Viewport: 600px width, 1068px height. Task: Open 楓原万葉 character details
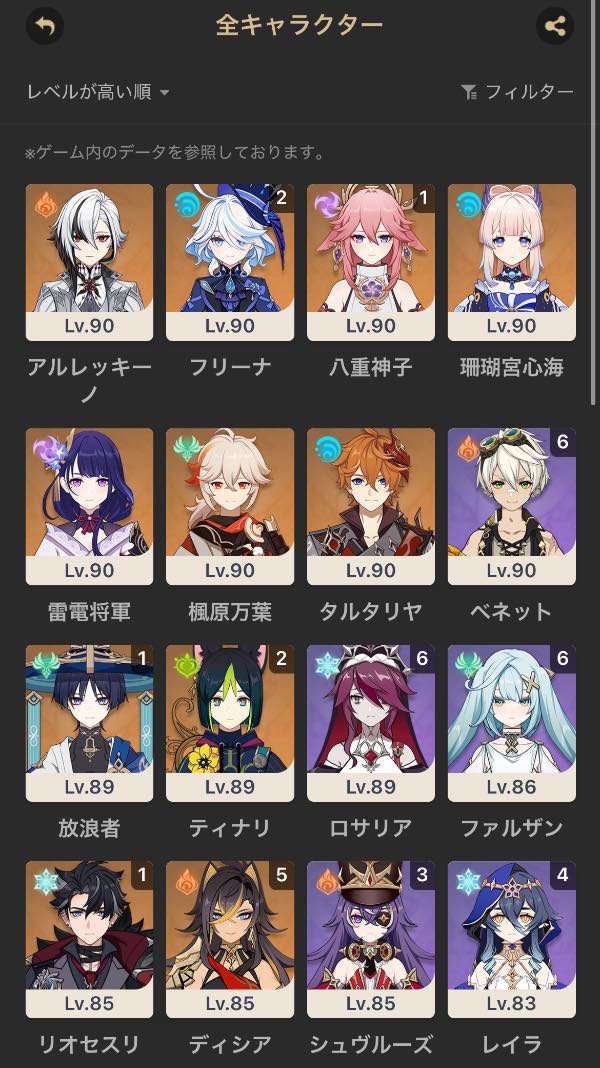[x=230, y=506]
